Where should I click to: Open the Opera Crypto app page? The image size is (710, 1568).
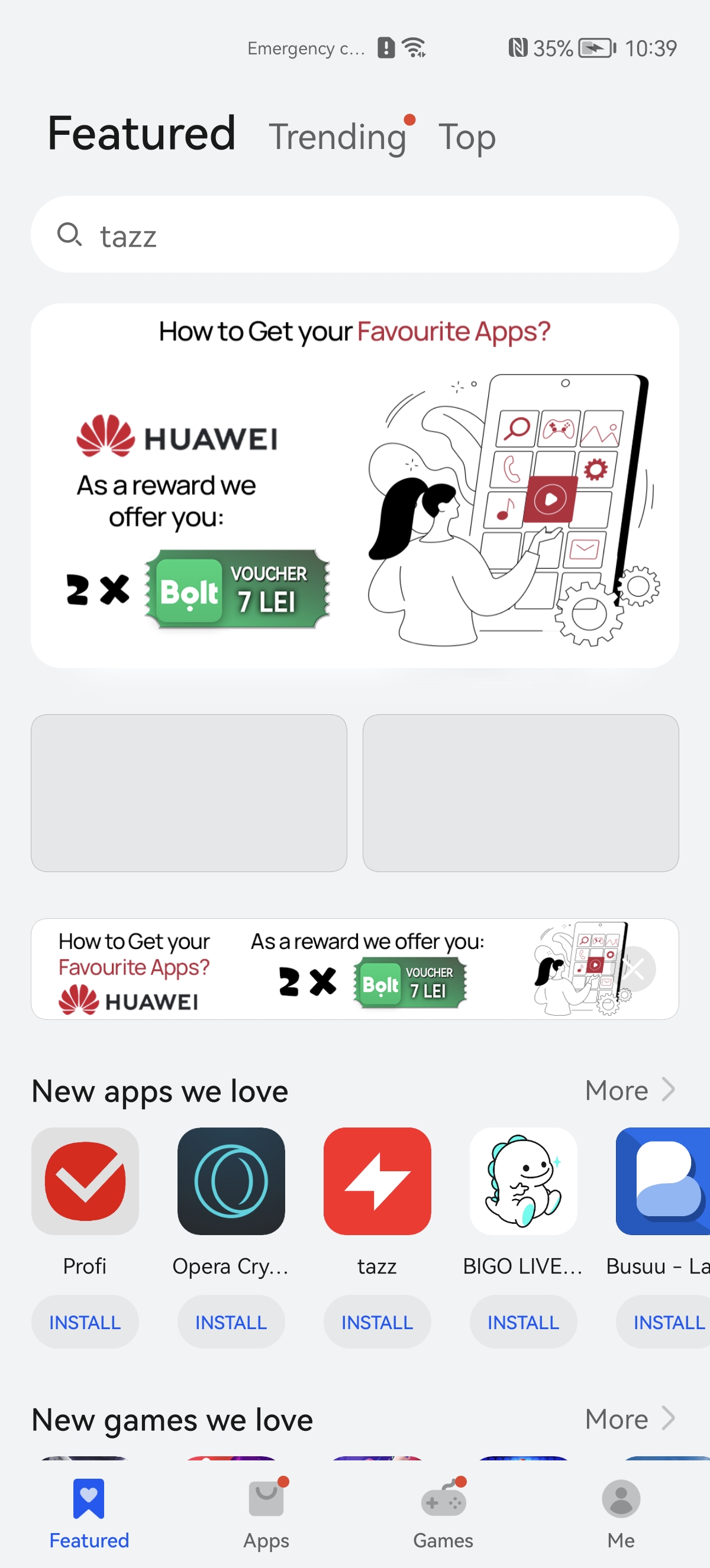click(231, 1181)
